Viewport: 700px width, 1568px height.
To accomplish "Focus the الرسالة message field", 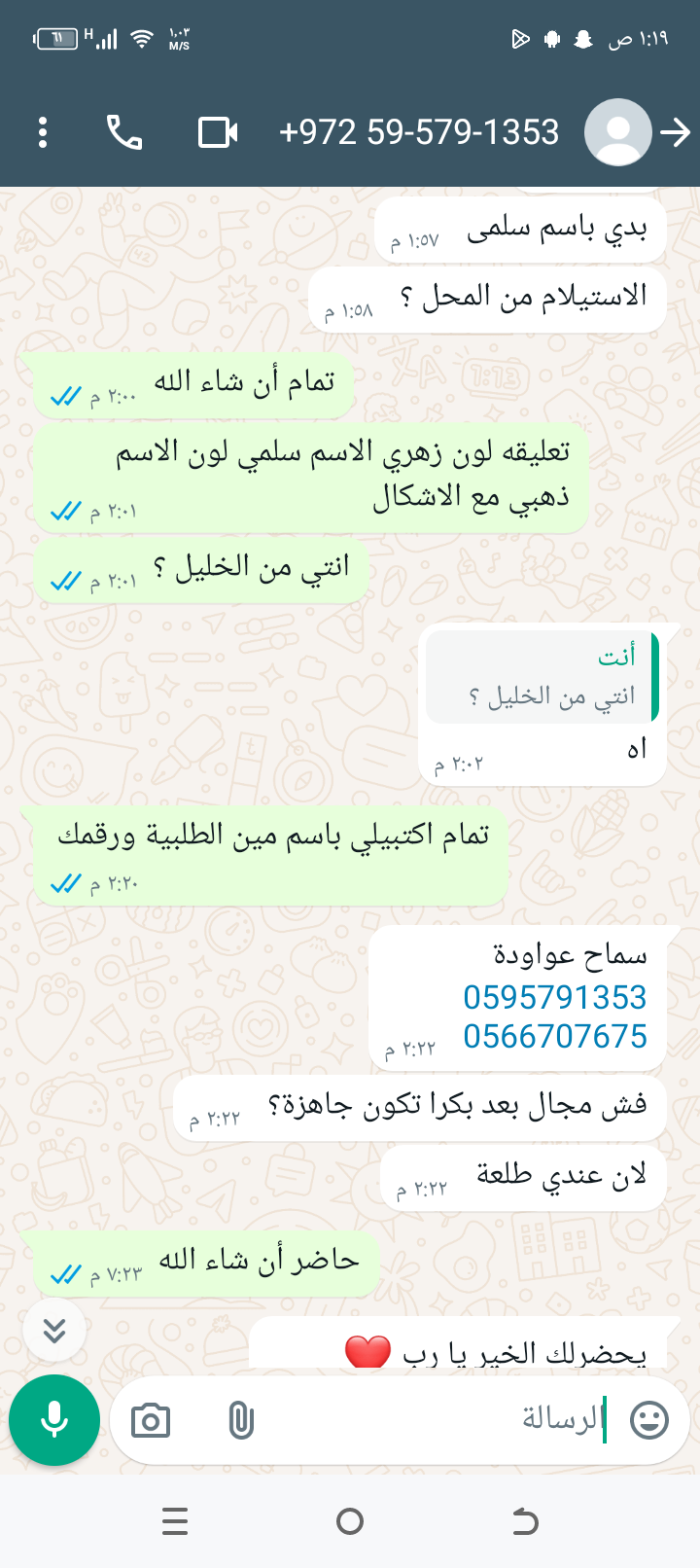I will (x=437, y=1420).
